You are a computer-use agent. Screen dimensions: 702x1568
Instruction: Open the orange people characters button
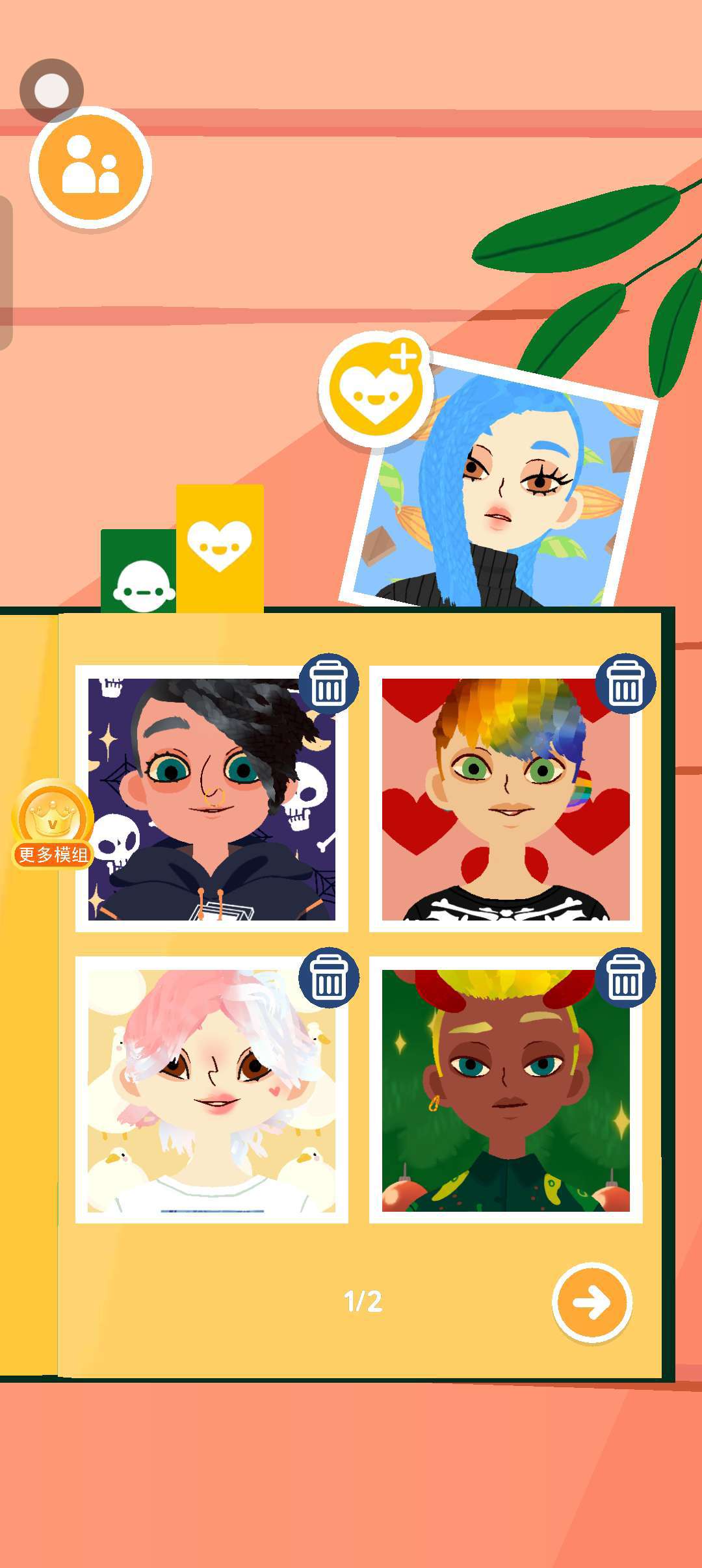(90, 167)
